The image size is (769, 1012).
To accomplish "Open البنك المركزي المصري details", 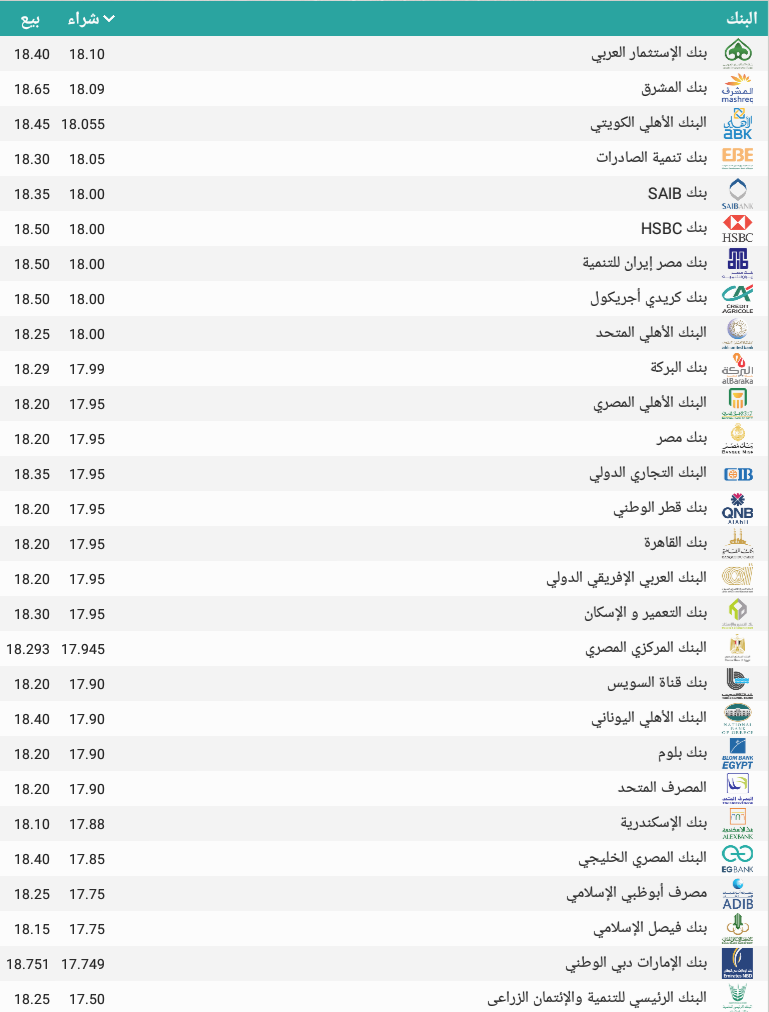I will [x=645, y=648].
